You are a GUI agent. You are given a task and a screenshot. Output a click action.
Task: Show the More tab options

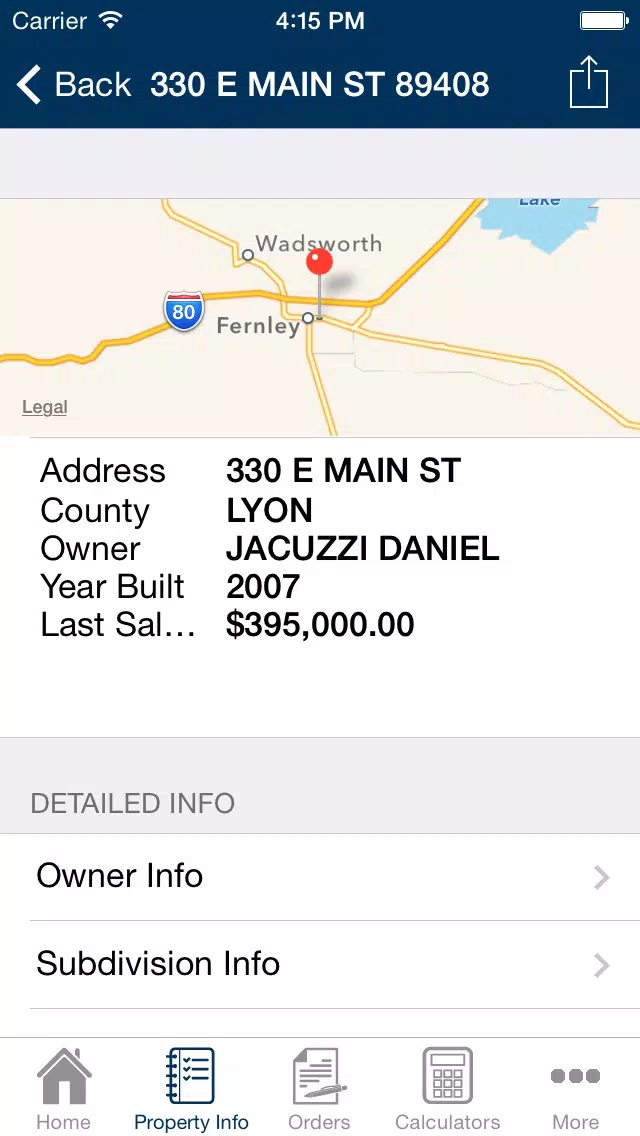click(x=575, y=1089)
